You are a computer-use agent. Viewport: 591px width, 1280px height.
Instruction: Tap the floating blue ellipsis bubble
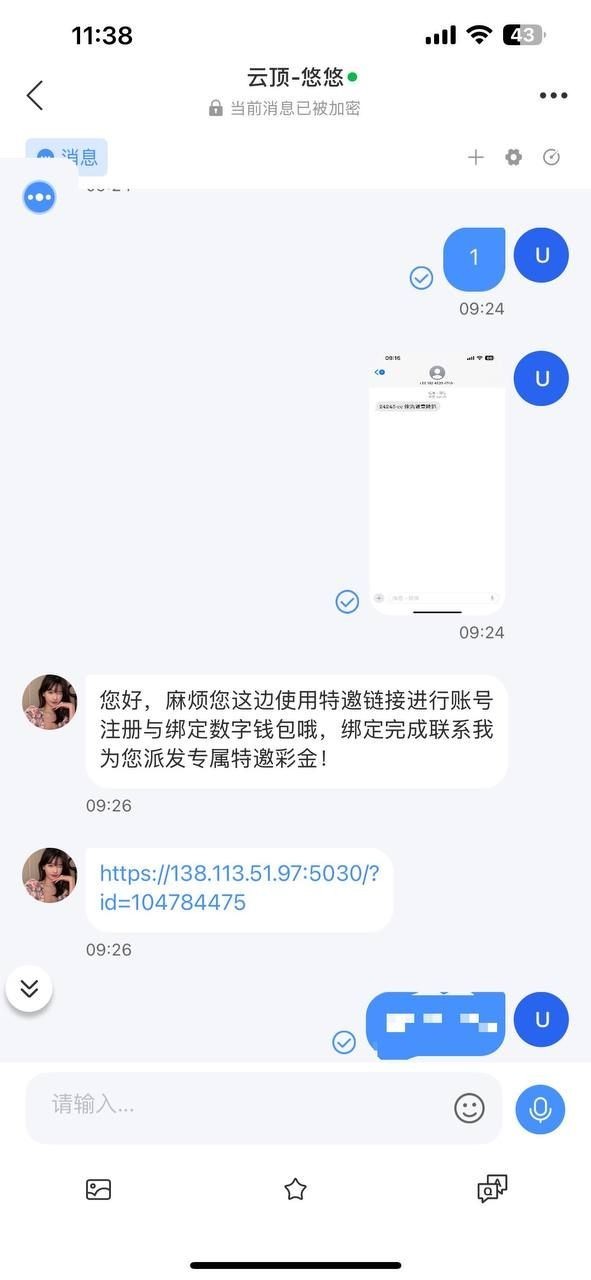(x=39, y=197)
